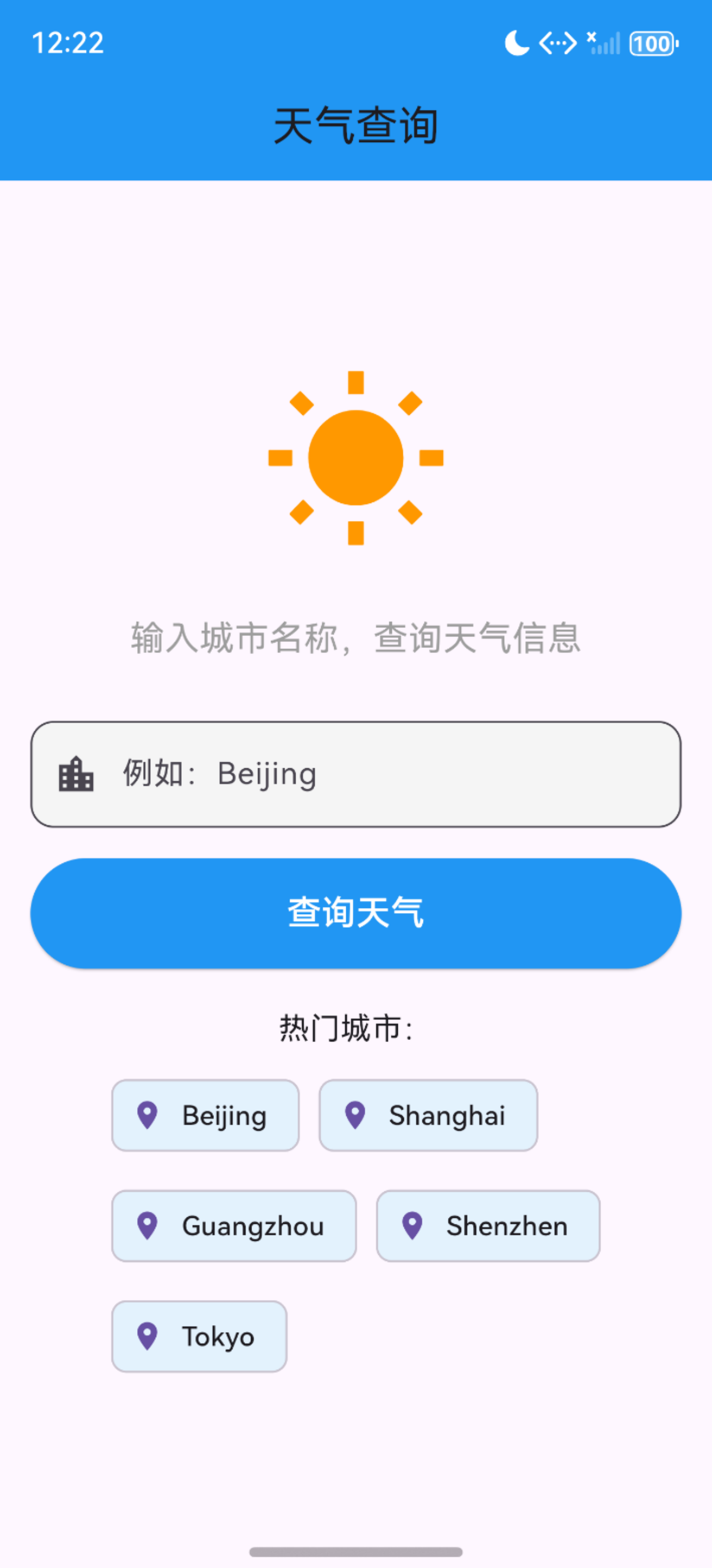
Task: Click the cellular signal icon in status bar
Action: (602, 44)
